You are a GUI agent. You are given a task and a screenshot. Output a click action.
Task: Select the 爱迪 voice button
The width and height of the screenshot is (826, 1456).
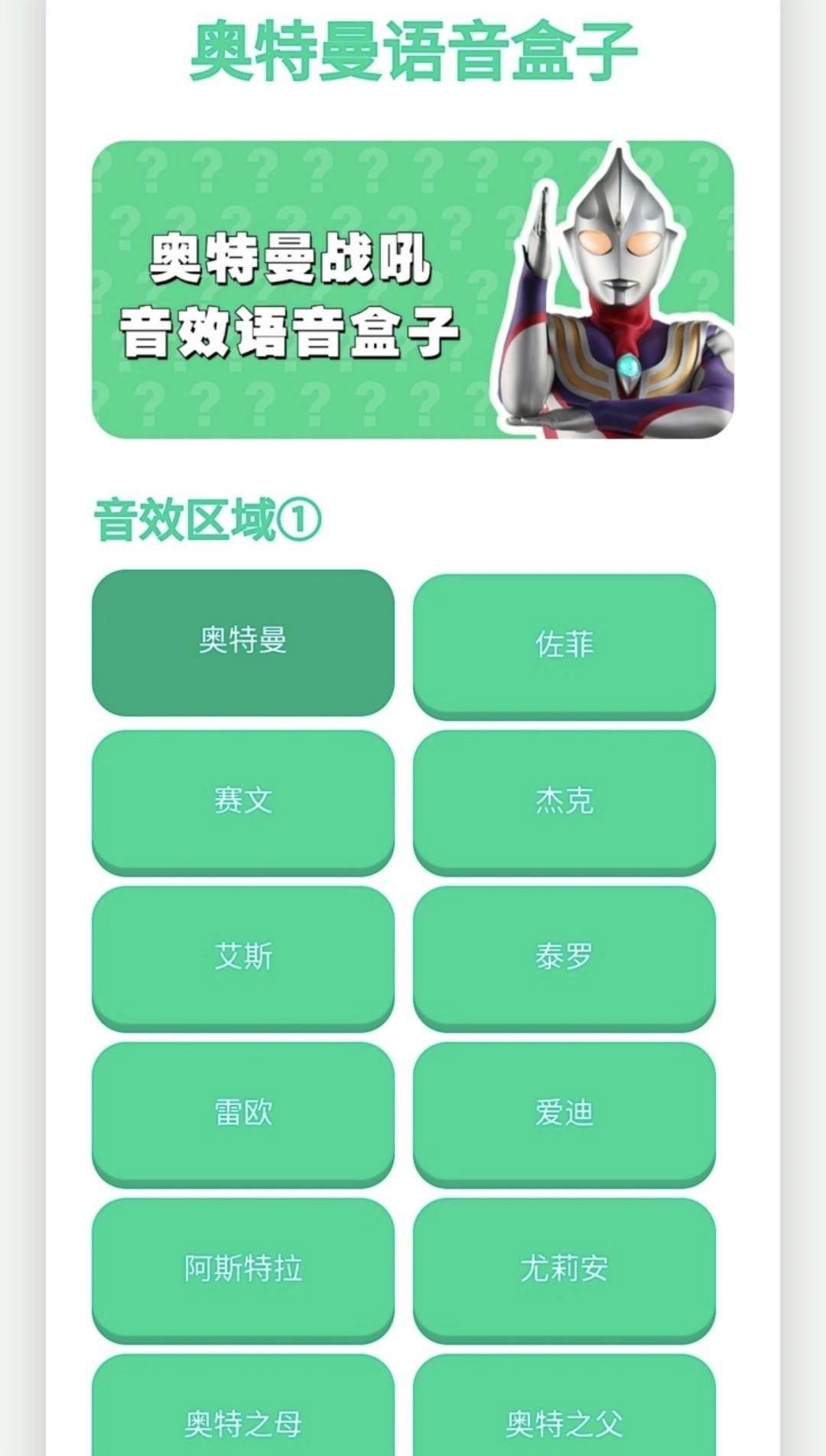564,1112
